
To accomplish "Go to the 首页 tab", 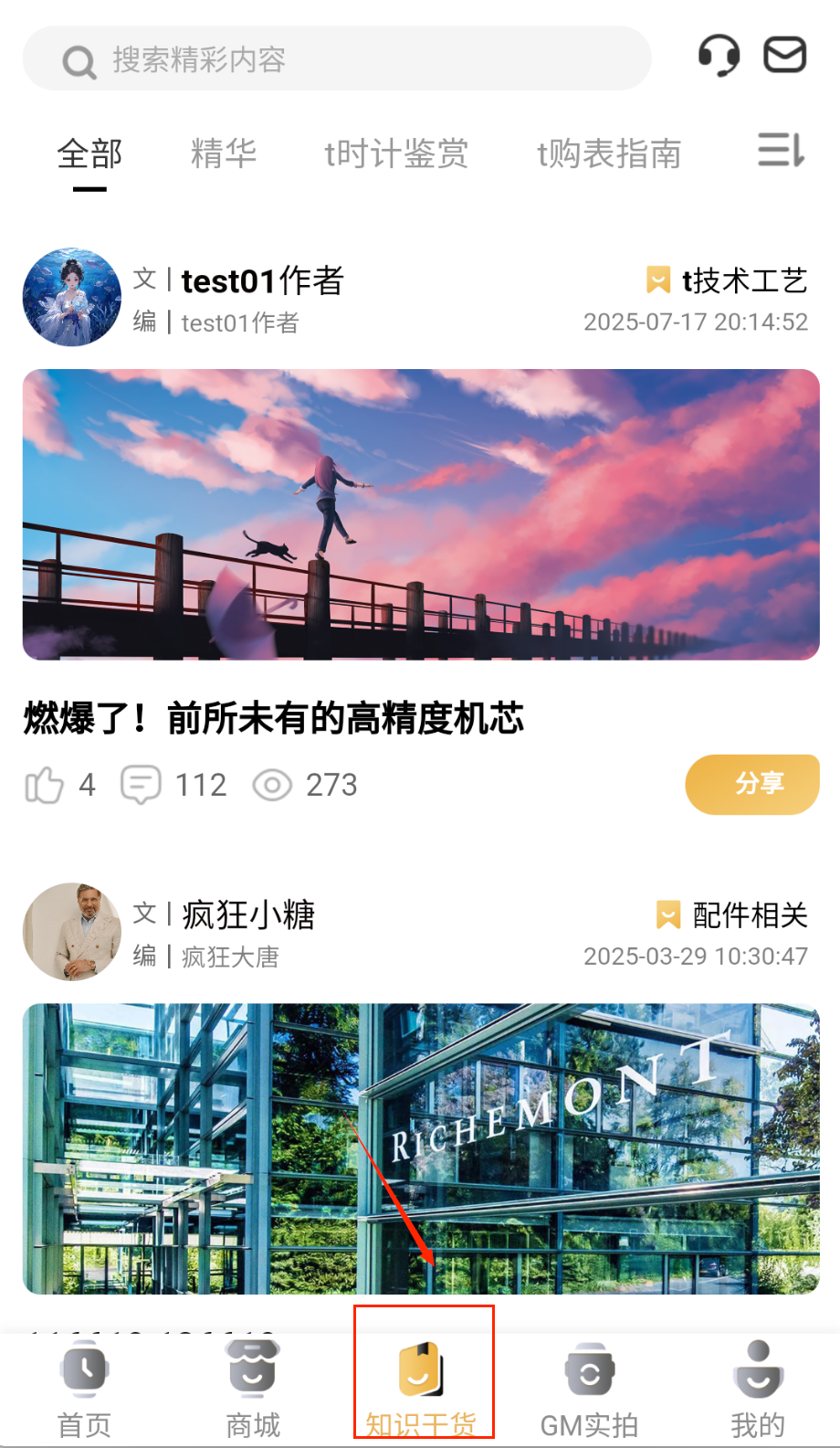I will click(x=85, y=1389).
